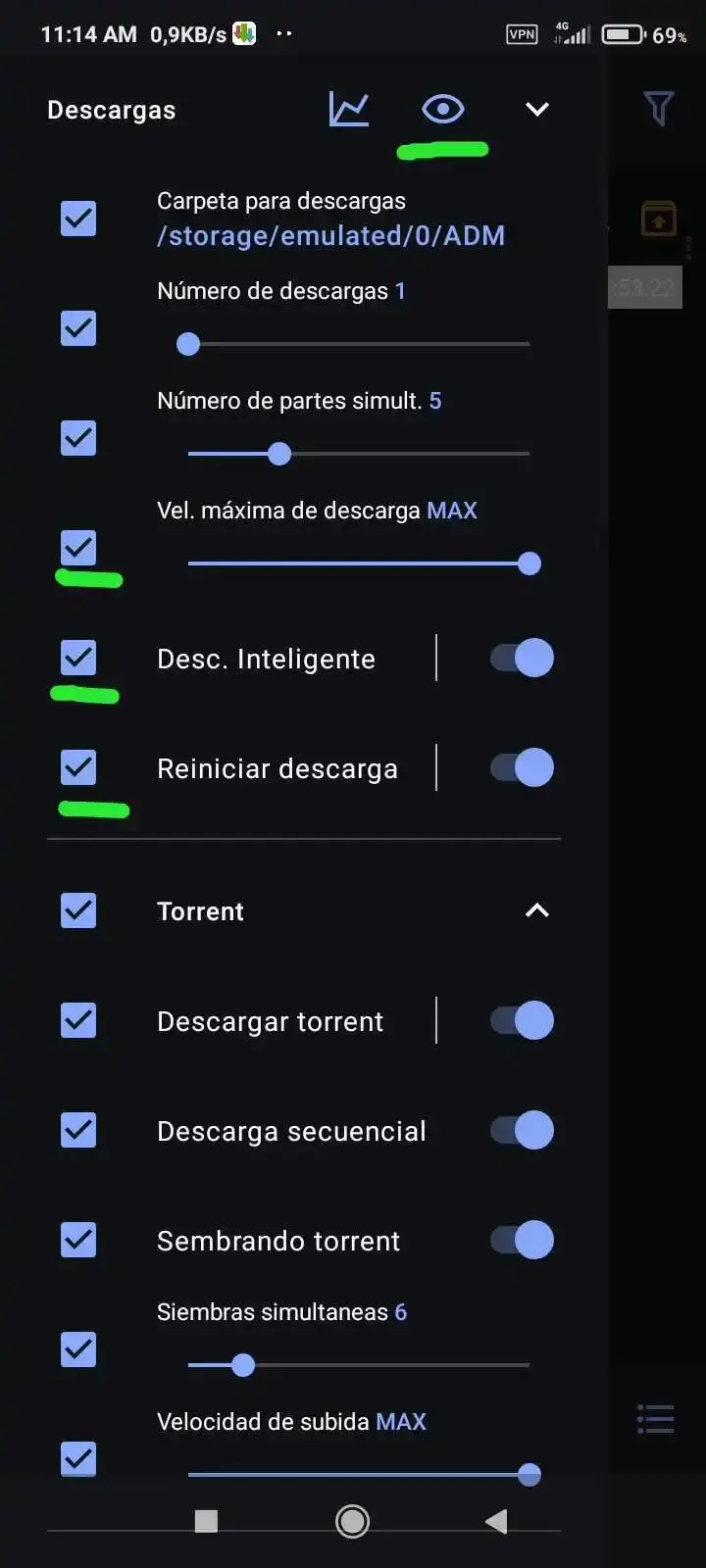Toggle off Descargar torrent switch
This screenshot has height=1568, width=706.
522,1020
